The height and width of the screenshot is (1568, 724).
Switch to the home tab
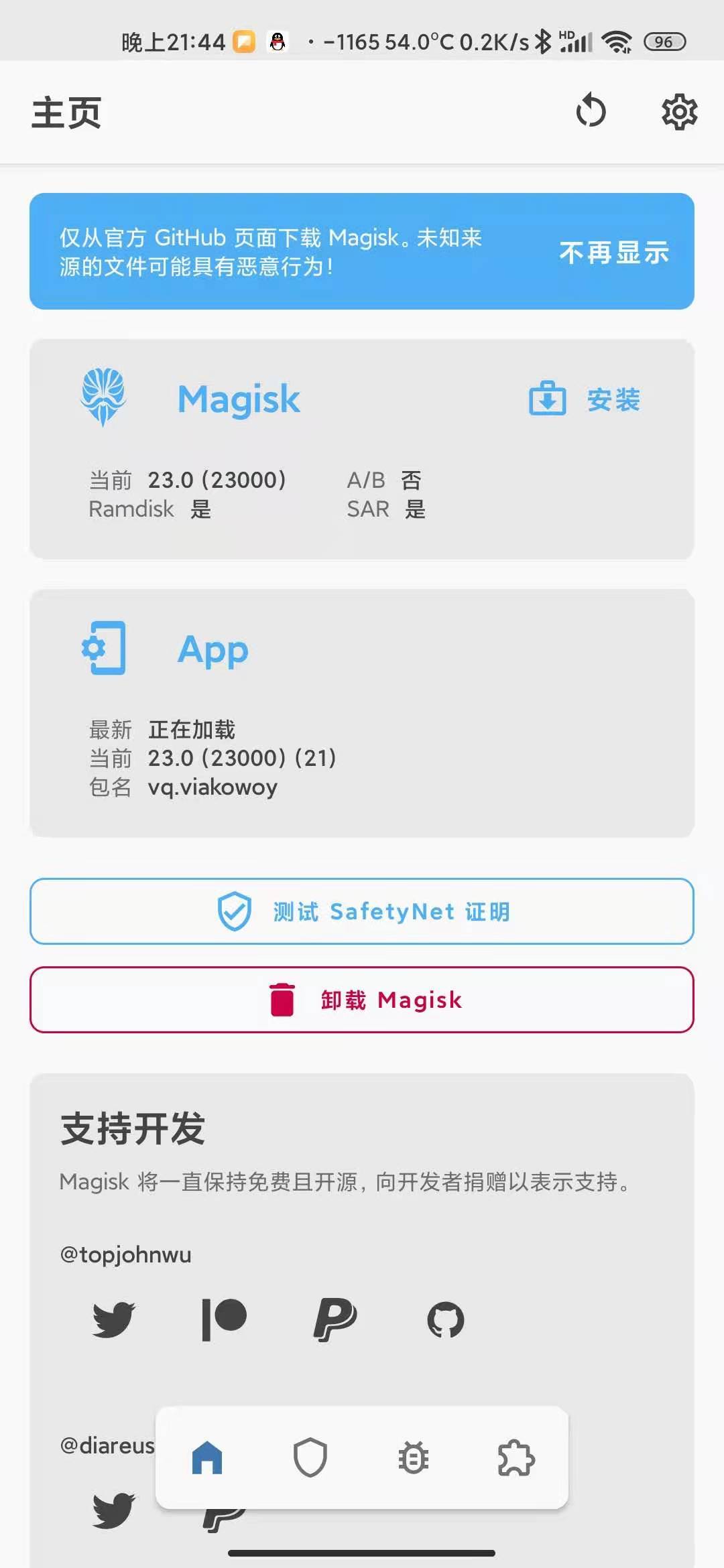point(206,1457)
